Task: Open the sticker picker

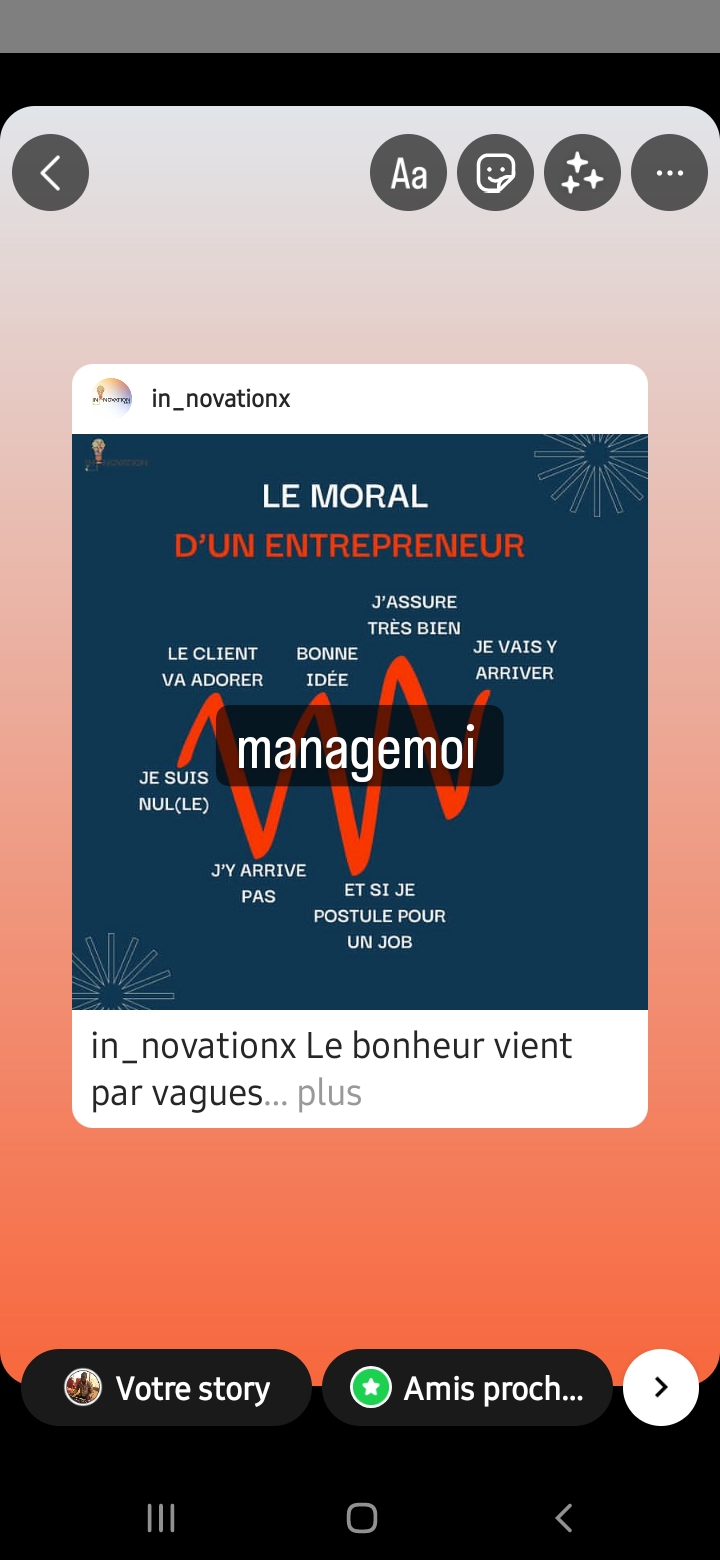Action: coord(495,173)
